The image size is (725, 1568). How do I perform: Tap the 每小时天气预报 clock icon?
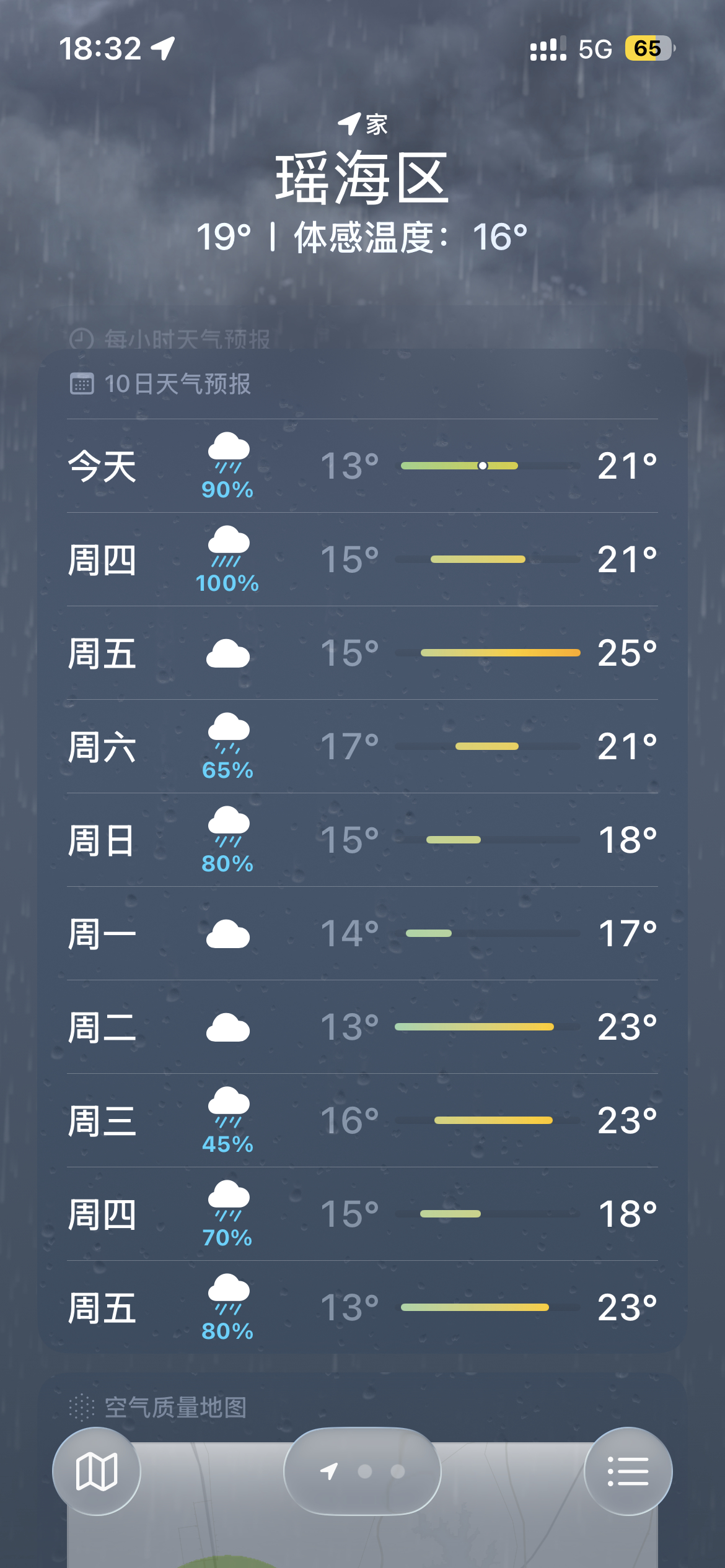point(81,339)
